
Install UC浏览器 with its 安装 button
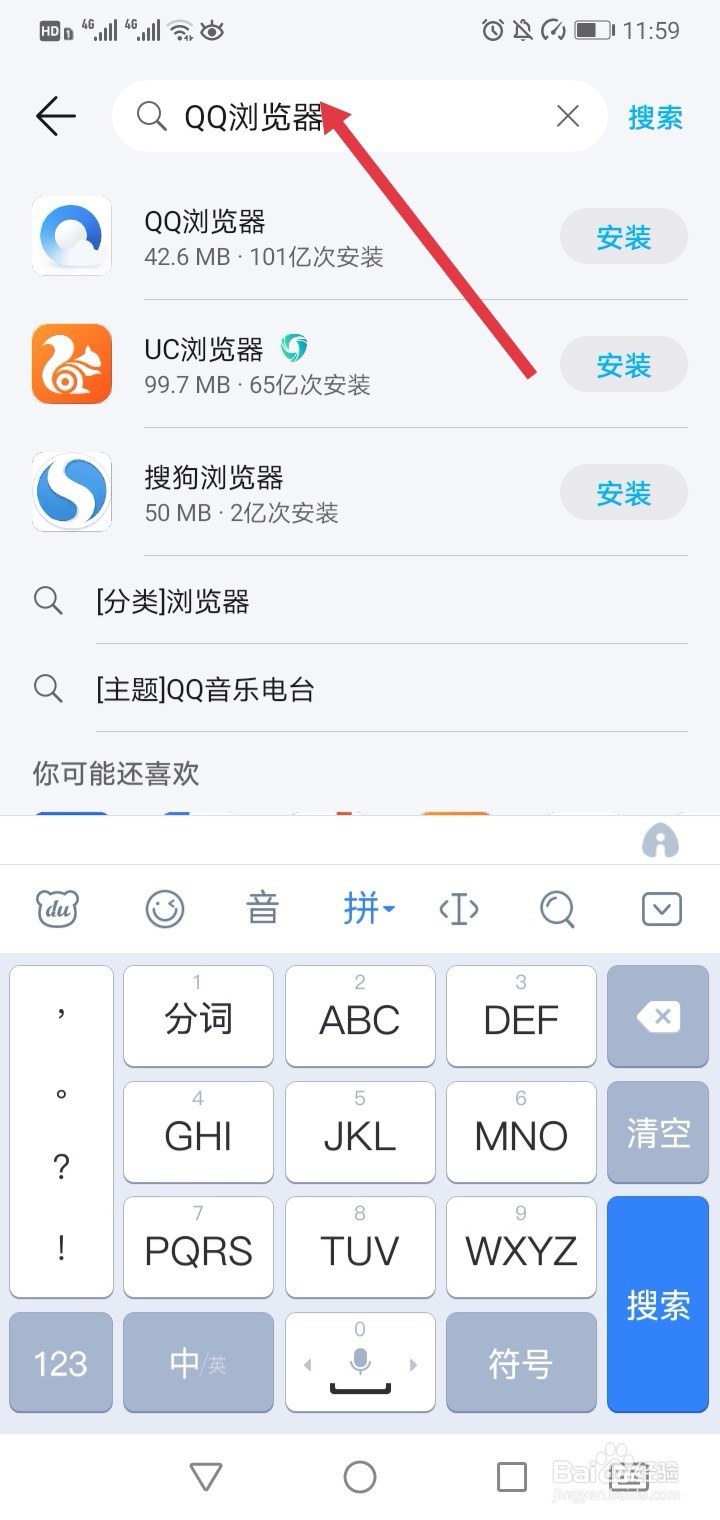pyautogui.click(x=623, y=365)
